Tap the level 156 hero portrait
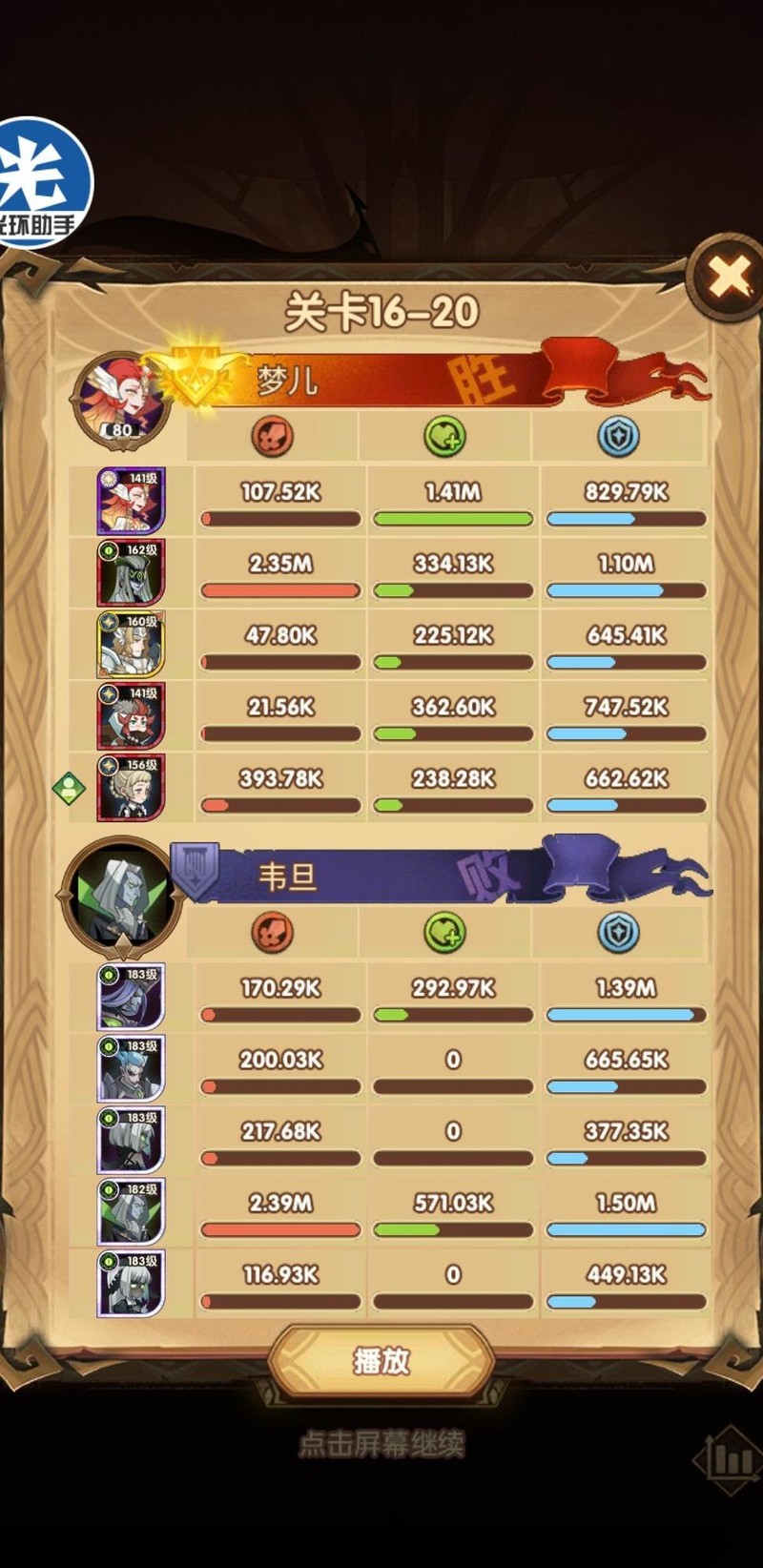This screenshot has height=1568, width=763. coord(132,788)
